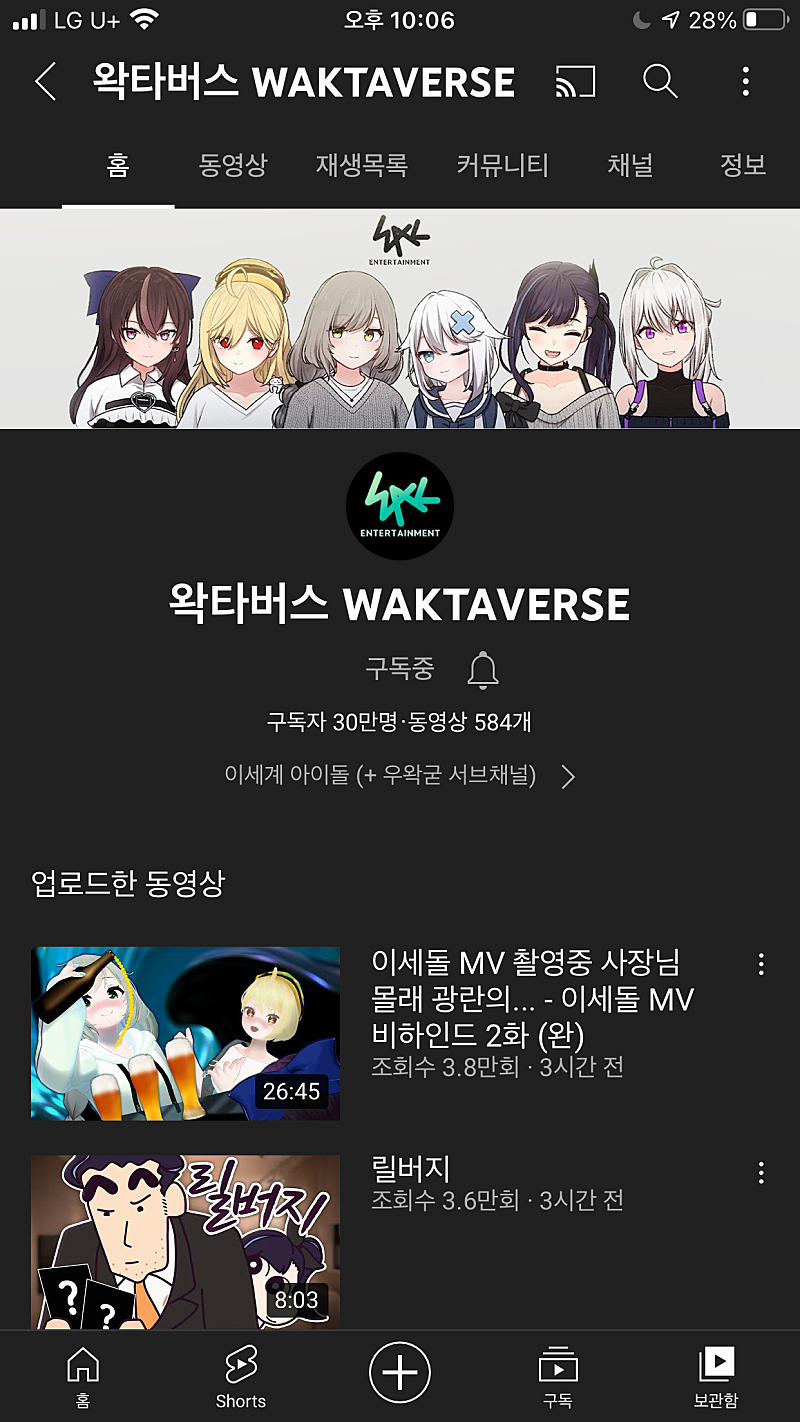Search within the channel
The image size is (800, 1422).
660,82
